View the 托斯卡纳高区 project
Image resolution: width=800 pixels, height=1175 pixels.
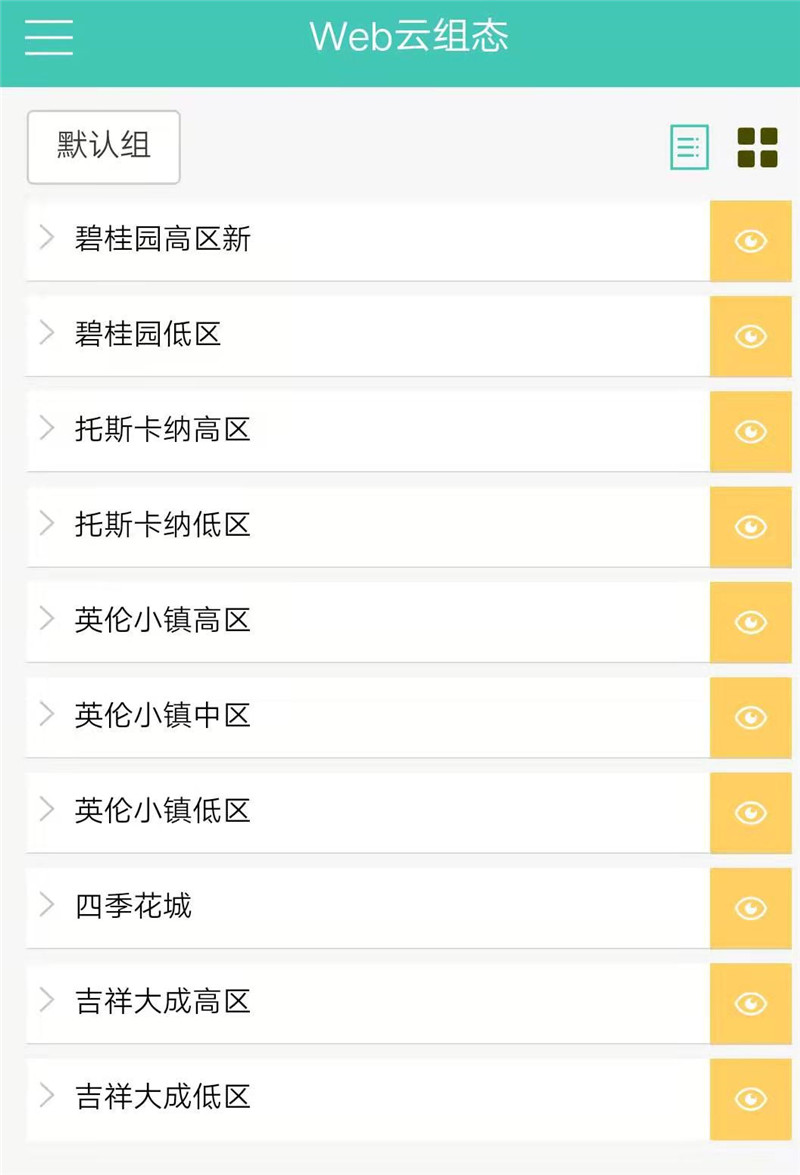(750, 431)
